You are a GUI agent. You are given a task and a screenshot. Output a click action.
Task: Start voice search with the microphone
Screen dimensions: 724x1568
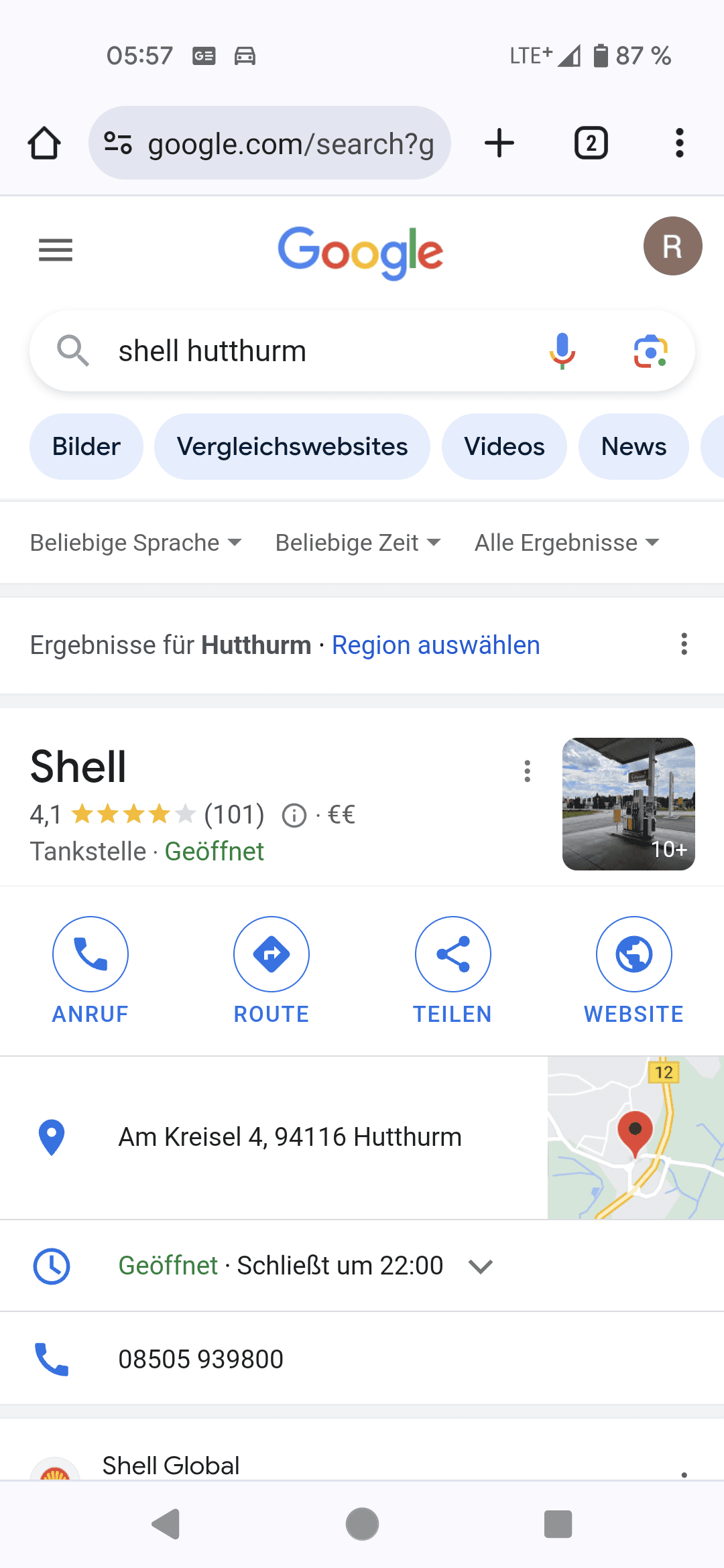(x=562, y=350)
